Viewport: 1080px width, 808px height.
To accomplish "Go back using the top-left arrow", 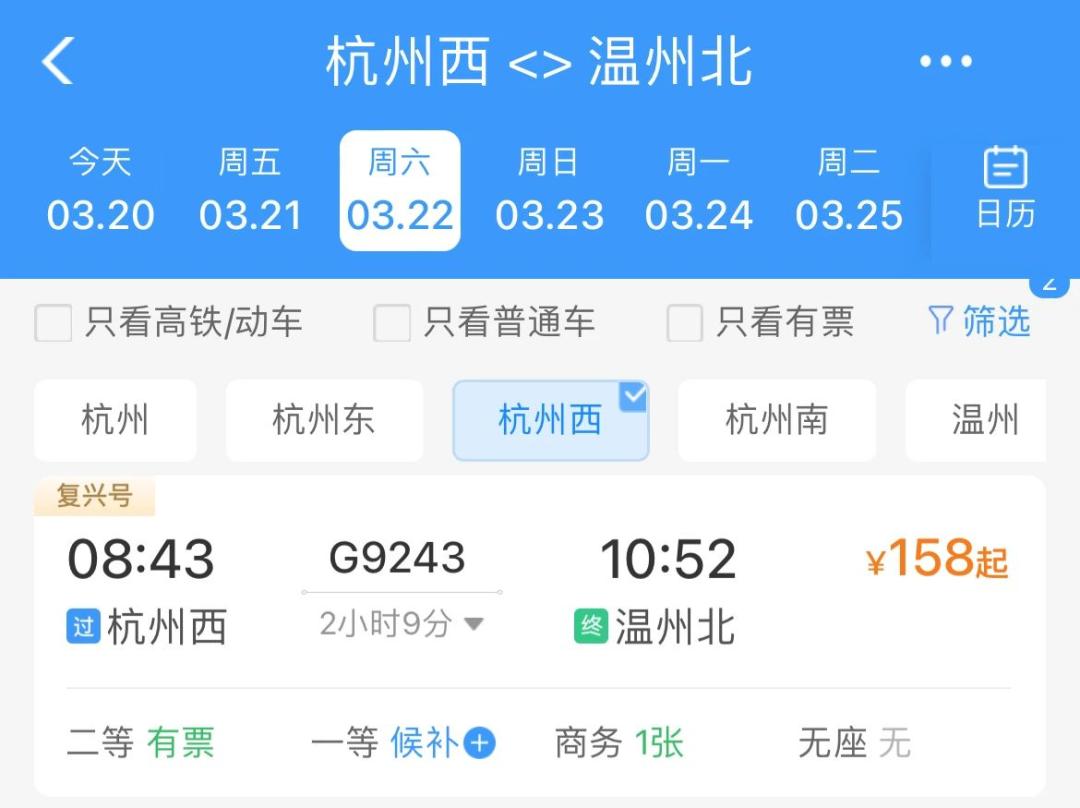I will tap(58, 61).
